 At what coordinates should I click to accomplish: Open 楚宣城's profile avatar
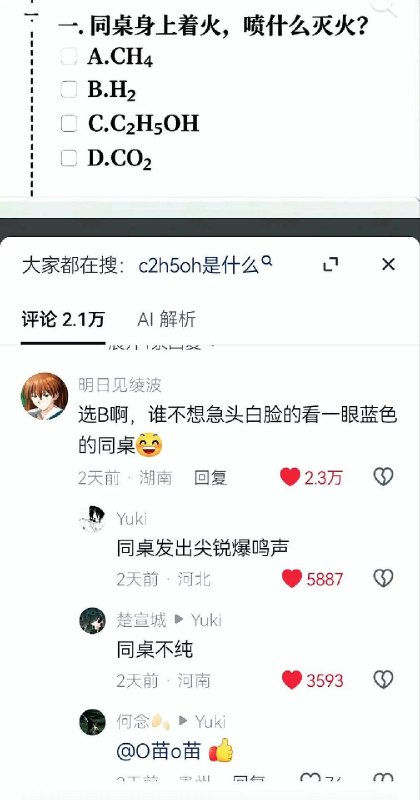(92, 620)
